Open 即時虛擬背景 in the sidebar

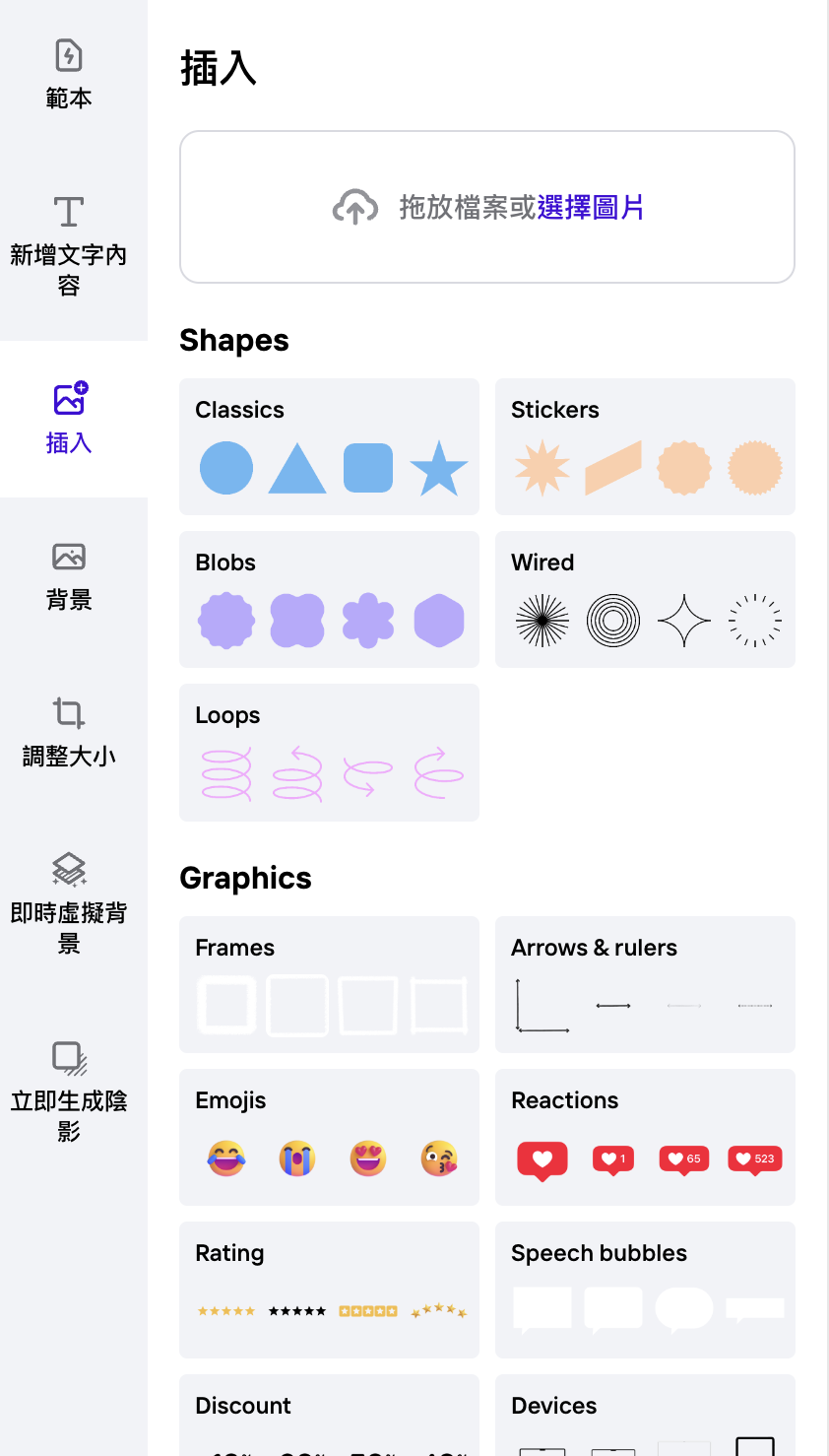click(x=69, y=904)
